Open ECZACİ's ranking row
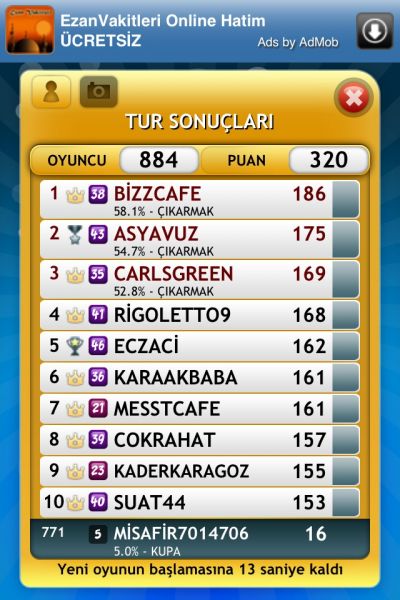The width and height of the screenshot is (400, 600). coord(199,346)
